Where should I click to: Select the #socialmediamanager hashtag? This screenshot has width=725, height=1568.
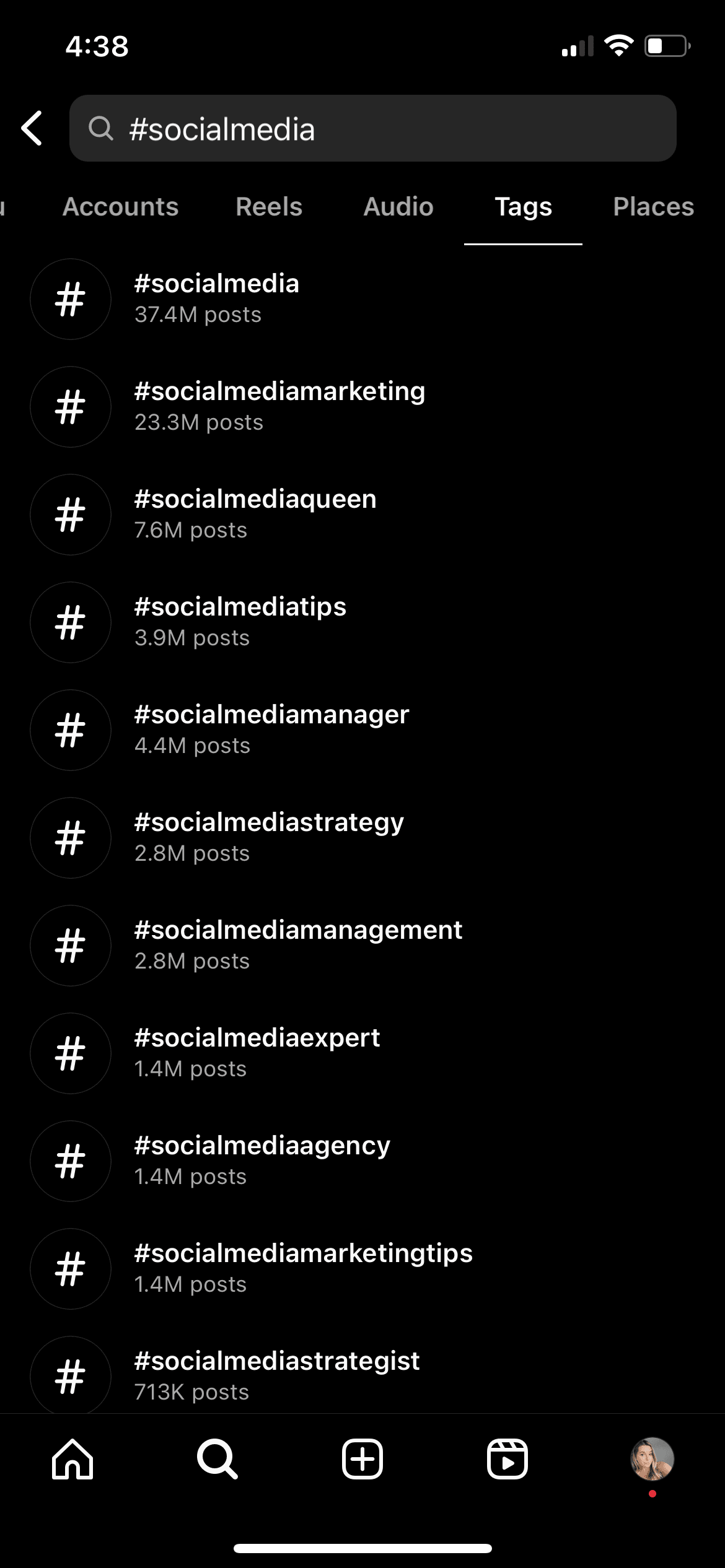coord(271,730)
